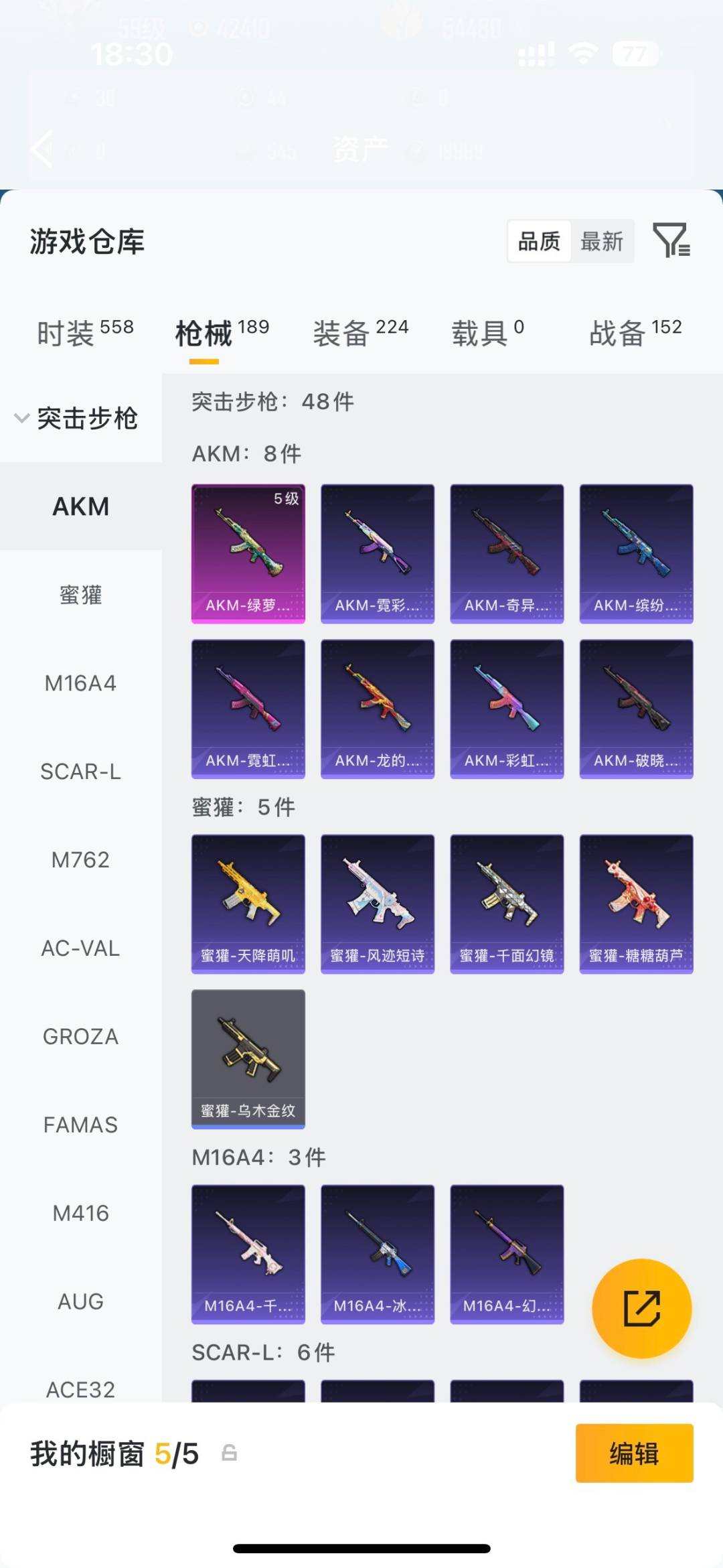Open the M16A4-冰 skin tile
Viewport: 723px width, 1568px height.
tap(378, 1255)
